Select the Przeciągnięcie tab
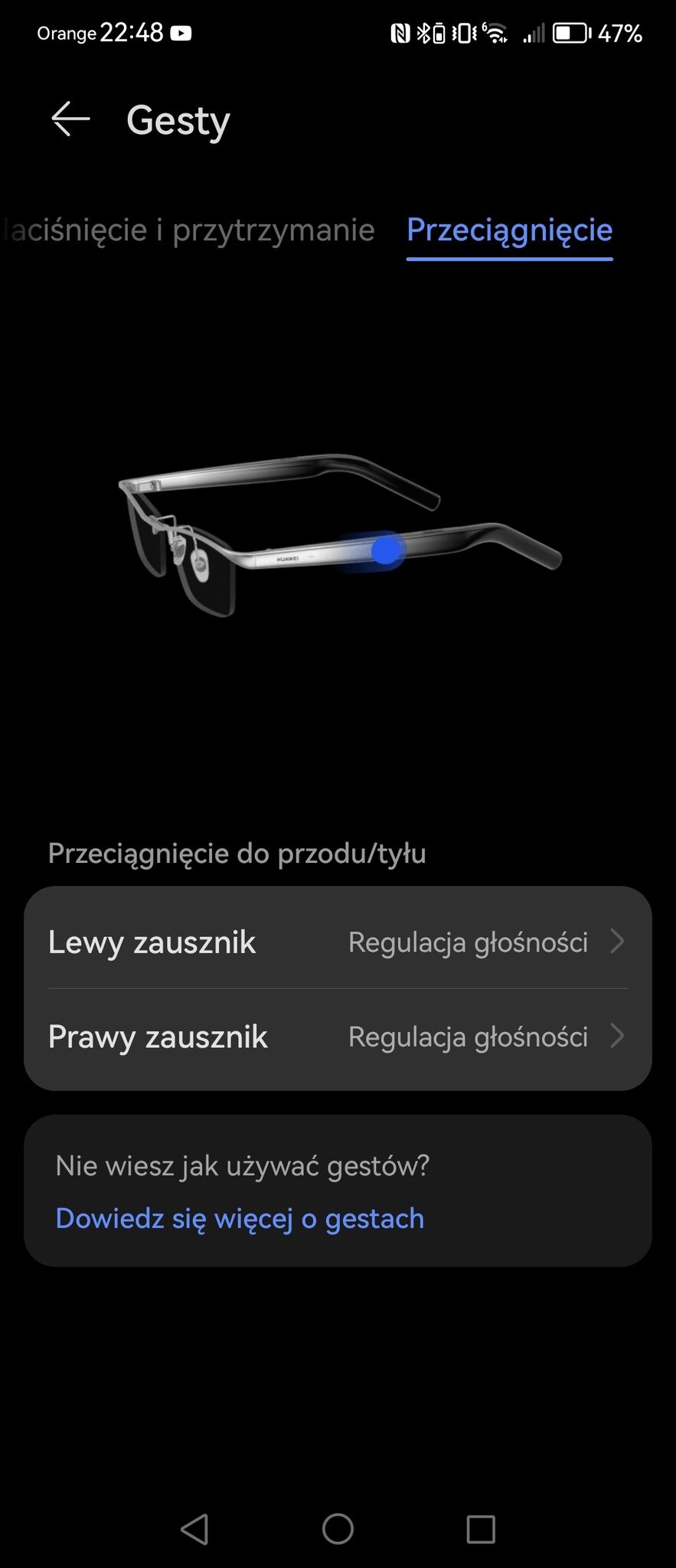The height and width of the screenshot is (1568, 676). coord(509,230)
